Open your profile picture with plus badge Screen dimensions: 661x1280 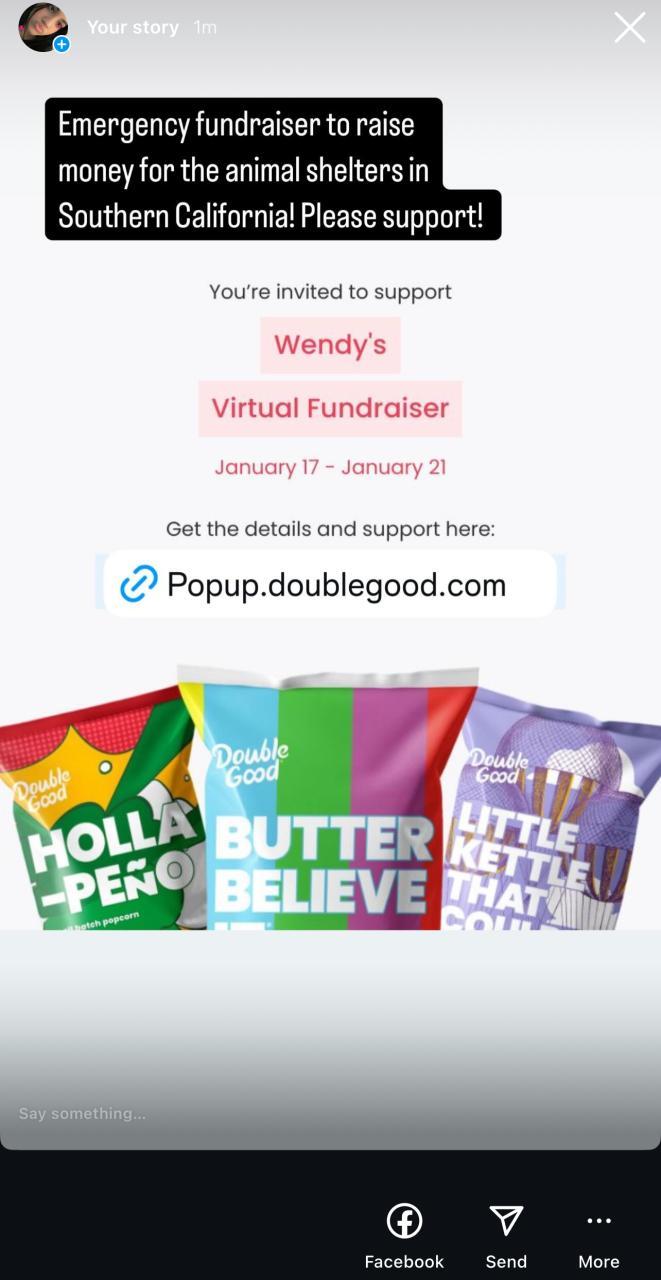pyautogui.click(x=43, y=27)
